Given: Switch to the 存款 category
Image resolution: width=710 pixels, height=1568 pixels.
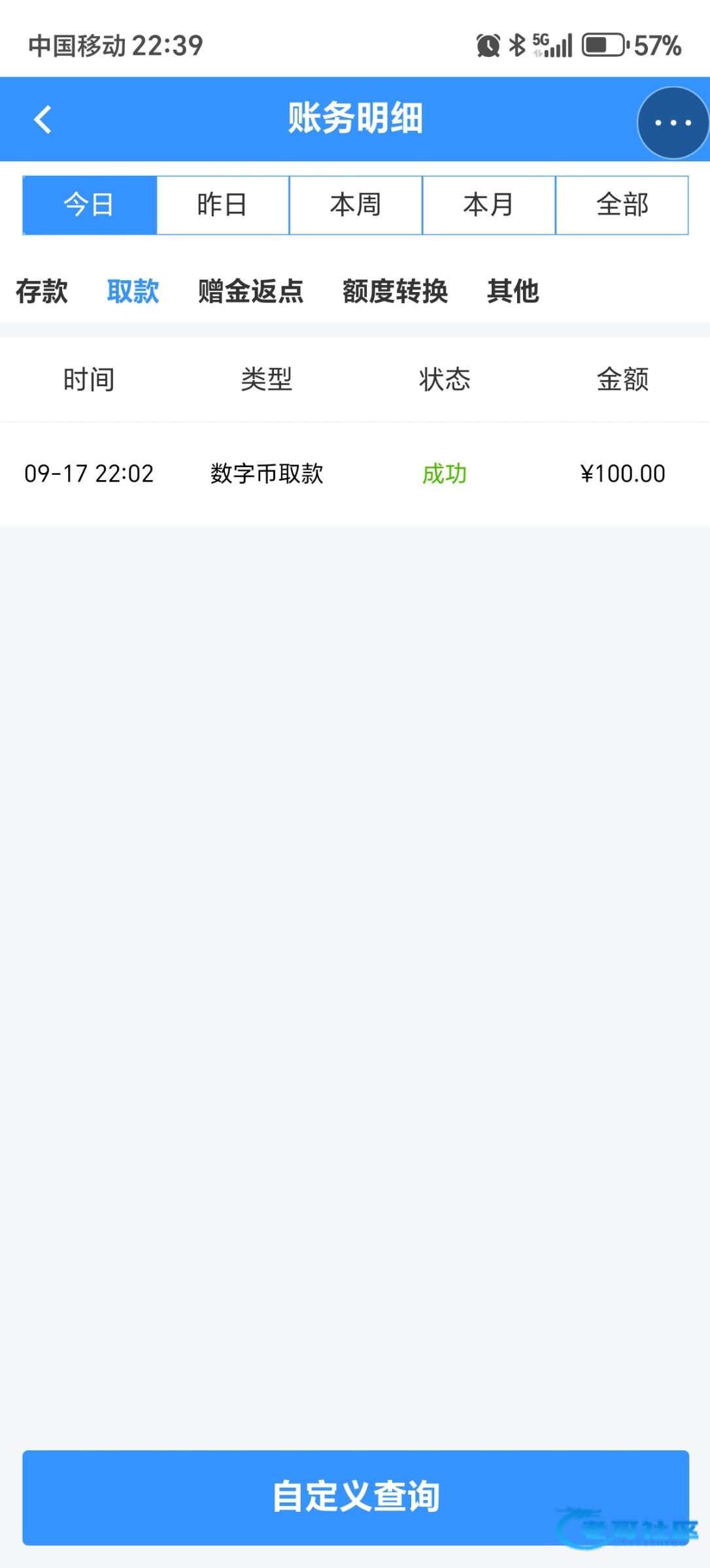Looking at the screenshot, I should click(x=42, y=291).
